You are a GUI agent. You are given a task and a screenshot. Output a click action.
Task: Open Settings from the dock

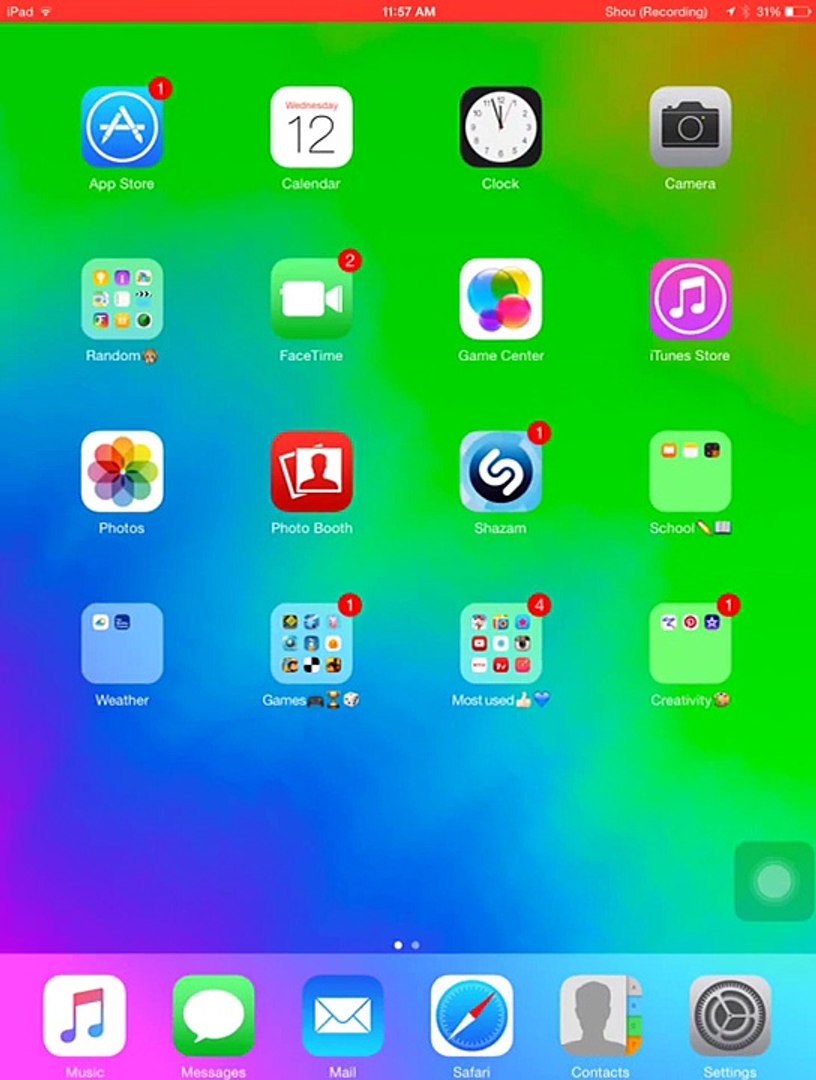click(x=730, y=1016)
